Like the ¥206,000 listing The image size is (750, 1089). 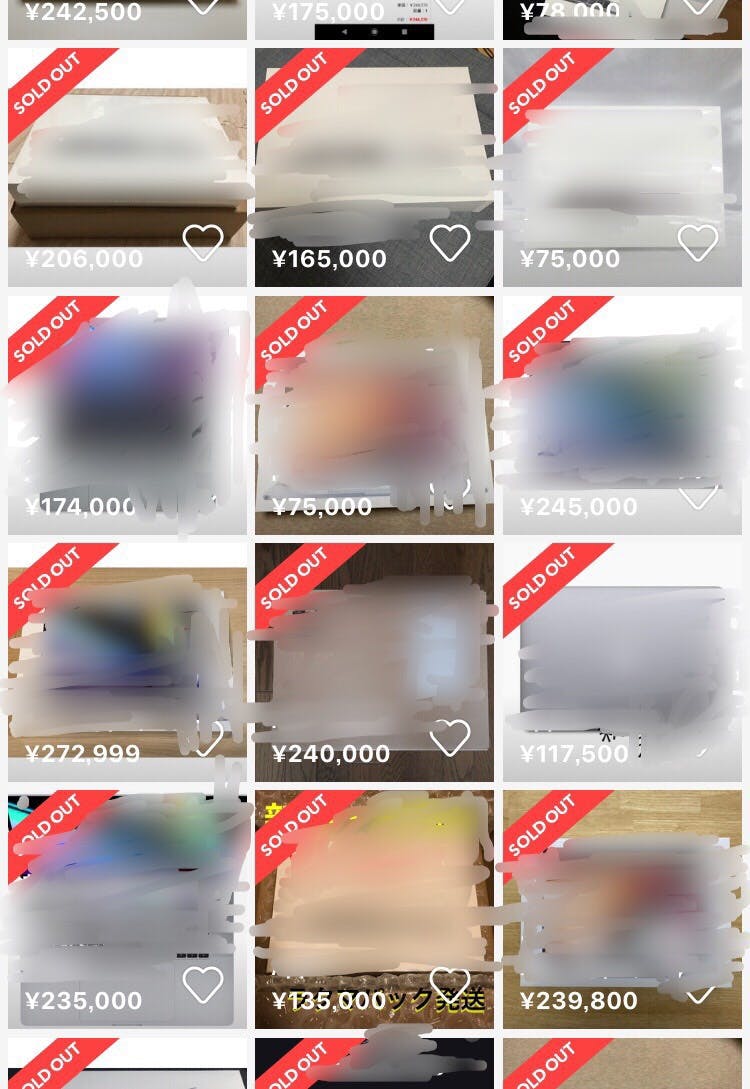pos(203,243)
